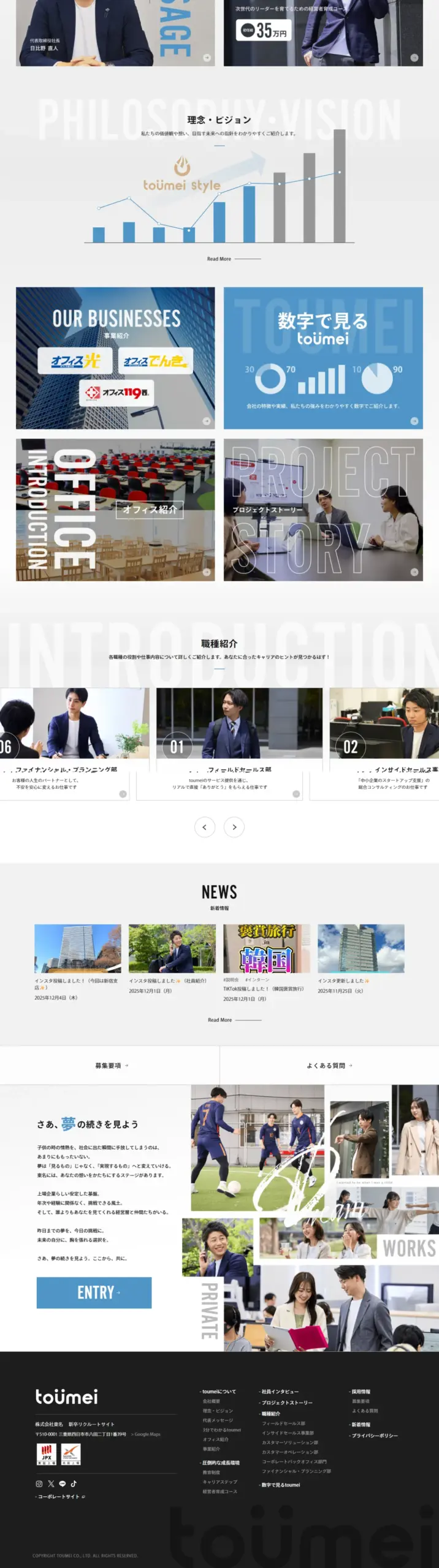439x1568 pixels.
Task: Open the OUR BUSINESSES card
Action: click(x=115, y=358)
